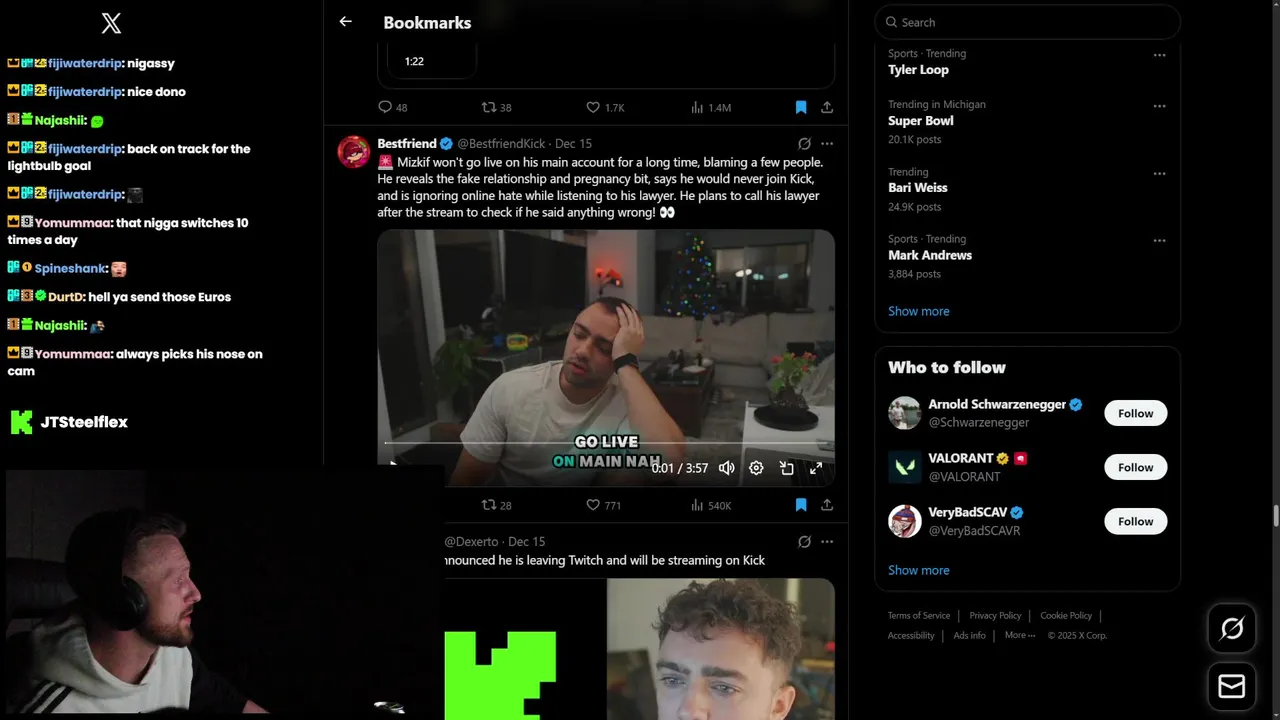Open video settings gear
The width and height of the screenshot is (1280, 720).
click(x=756, y=468)
